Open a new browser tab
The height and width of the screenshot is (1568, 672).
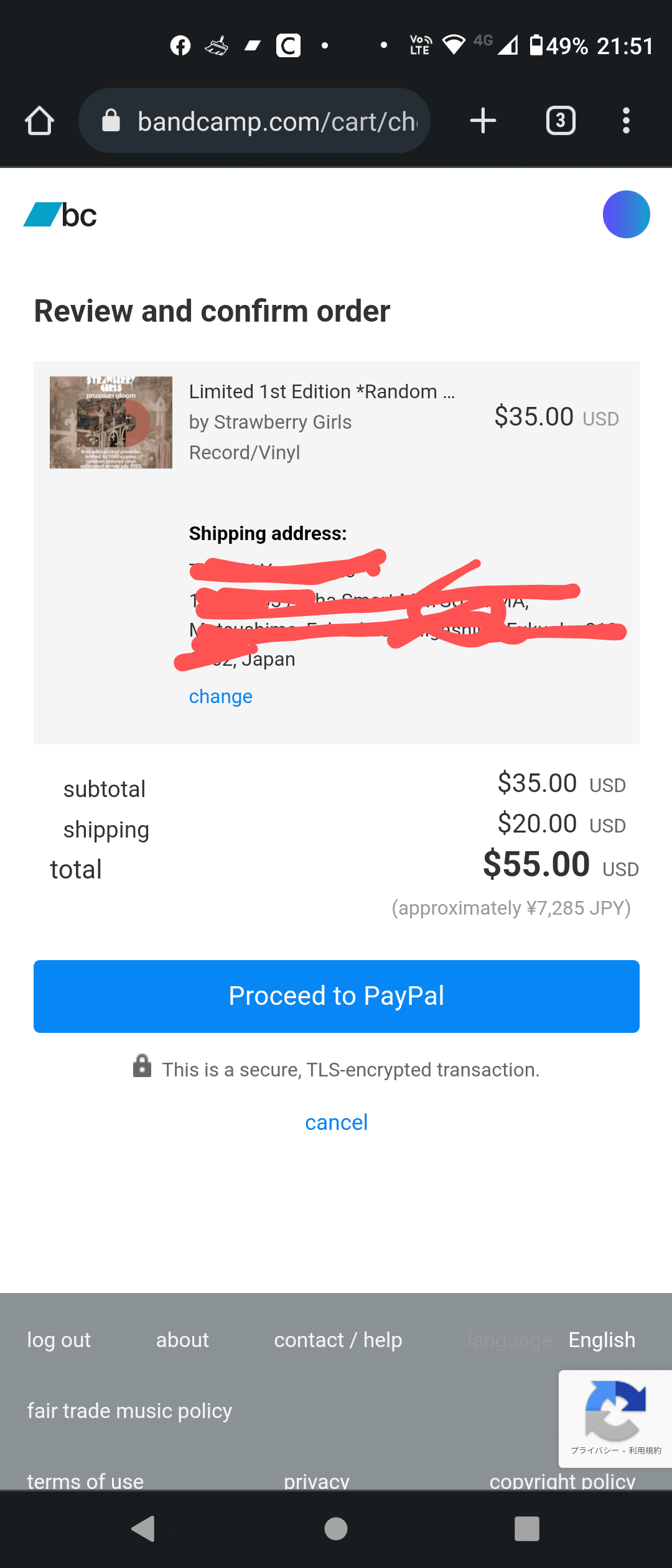[482, 120]
